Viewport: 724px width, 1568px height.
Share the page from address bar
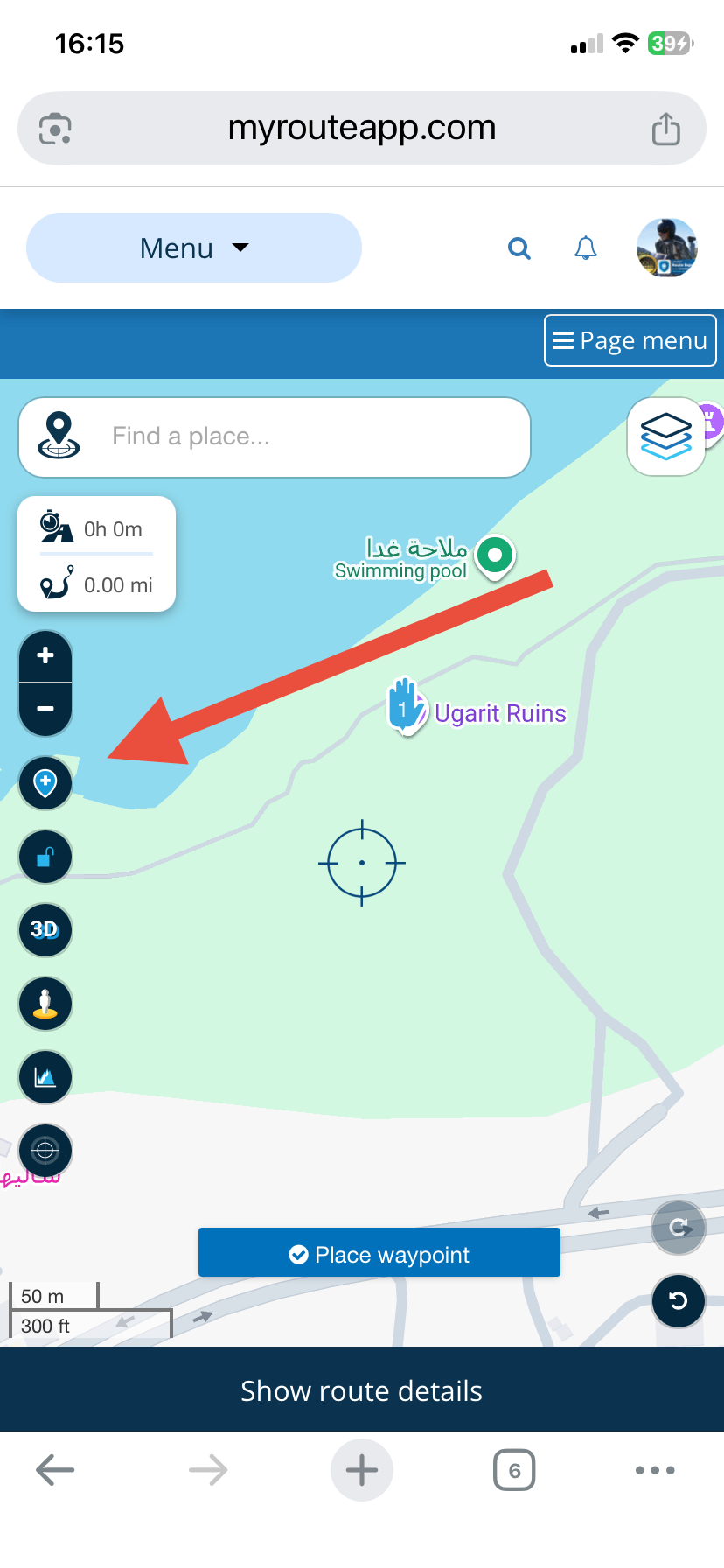point(666,129)
